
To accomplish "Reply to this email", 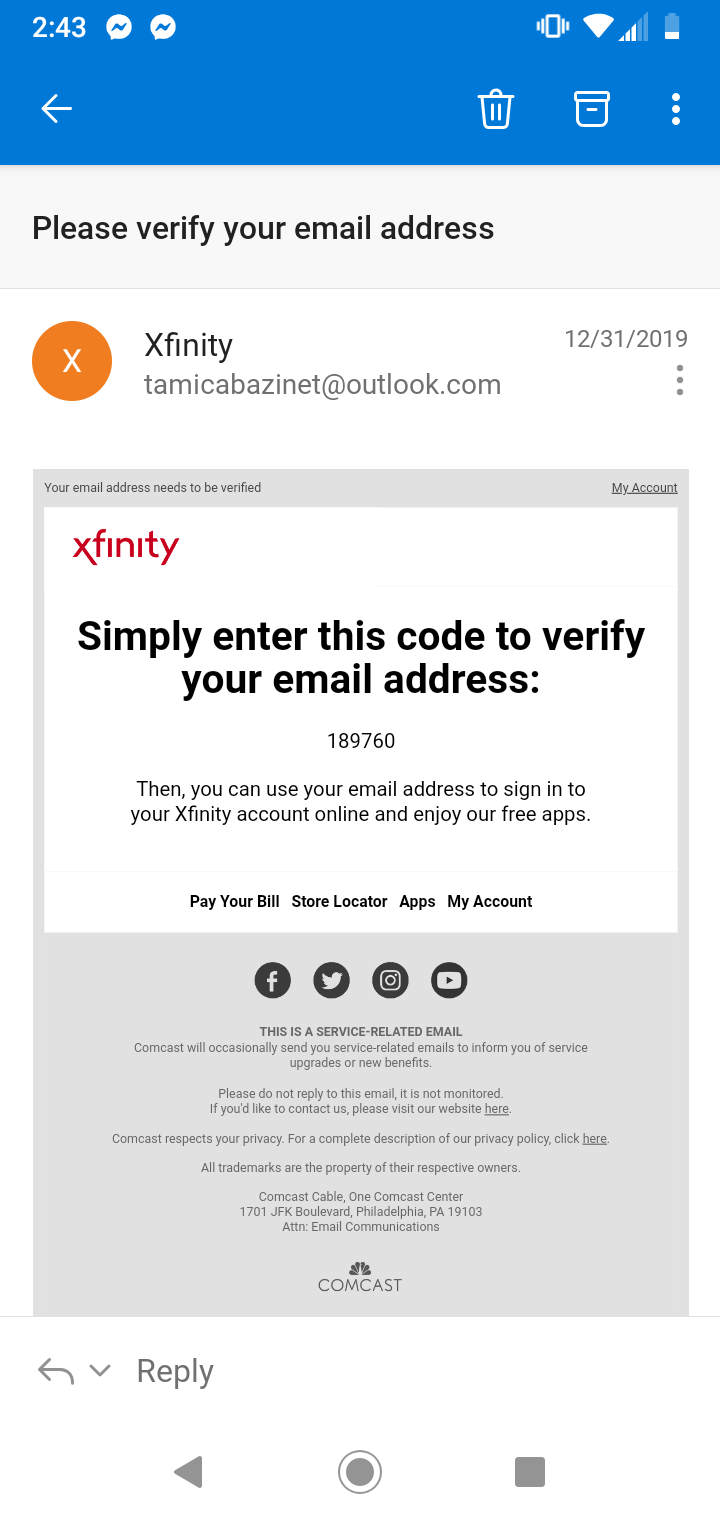I will tap(175, 1371).
